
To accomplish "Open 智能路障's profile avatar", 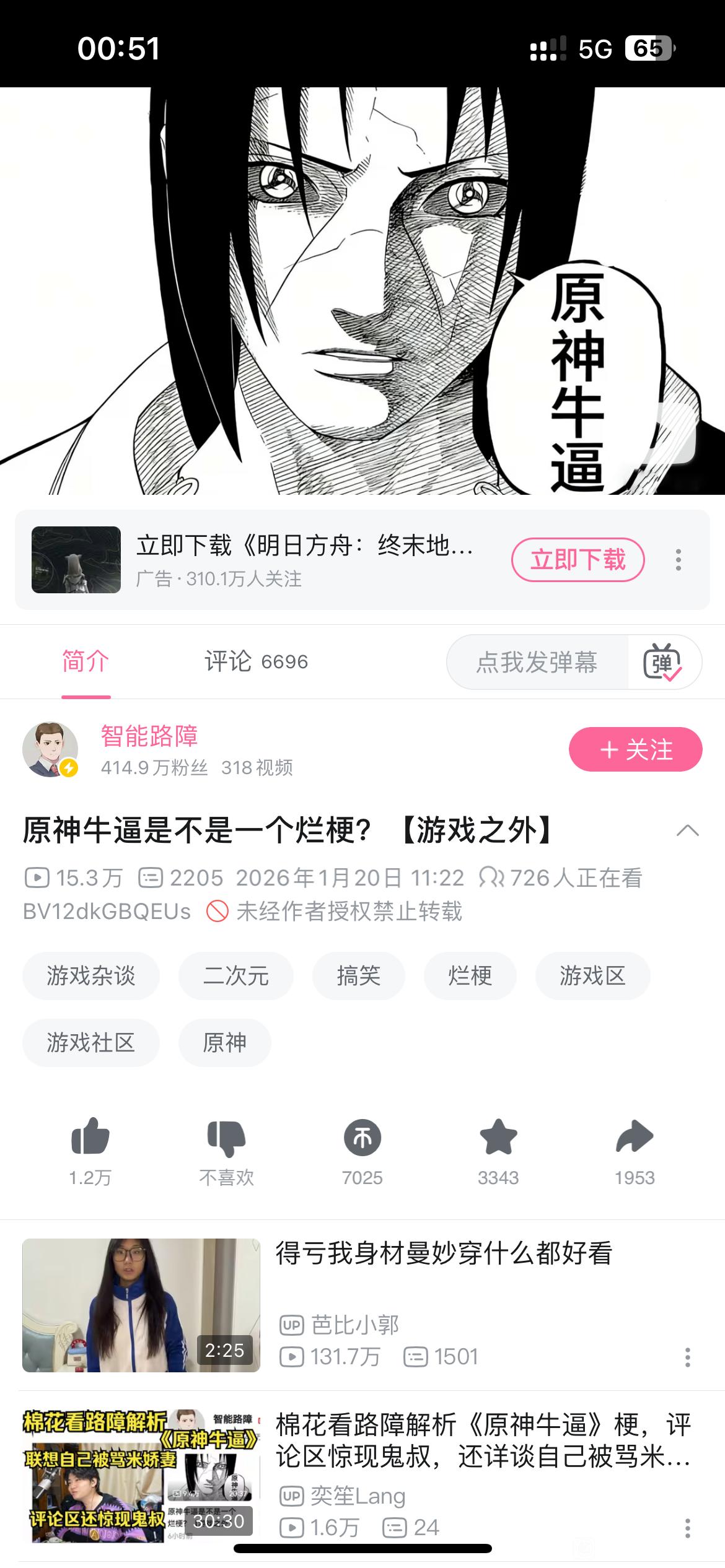I will pos(50,749).
